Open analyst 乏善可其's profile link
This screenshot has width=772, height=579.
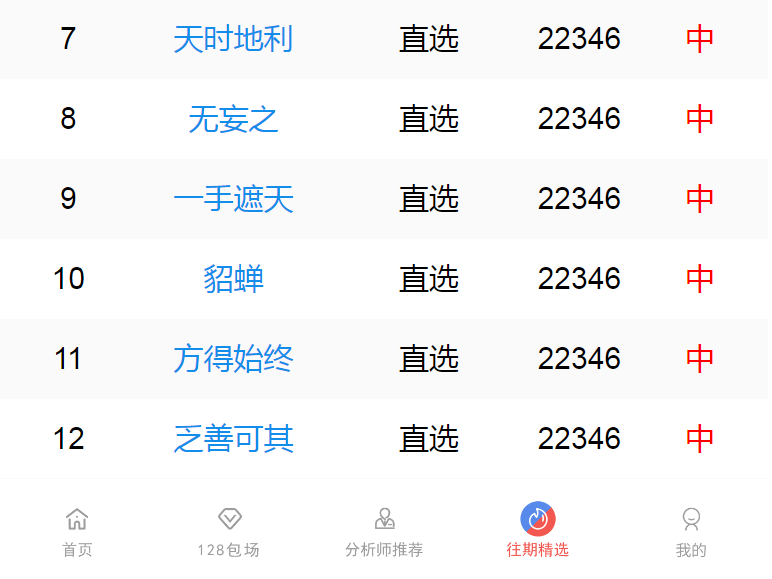coord(233,439)
